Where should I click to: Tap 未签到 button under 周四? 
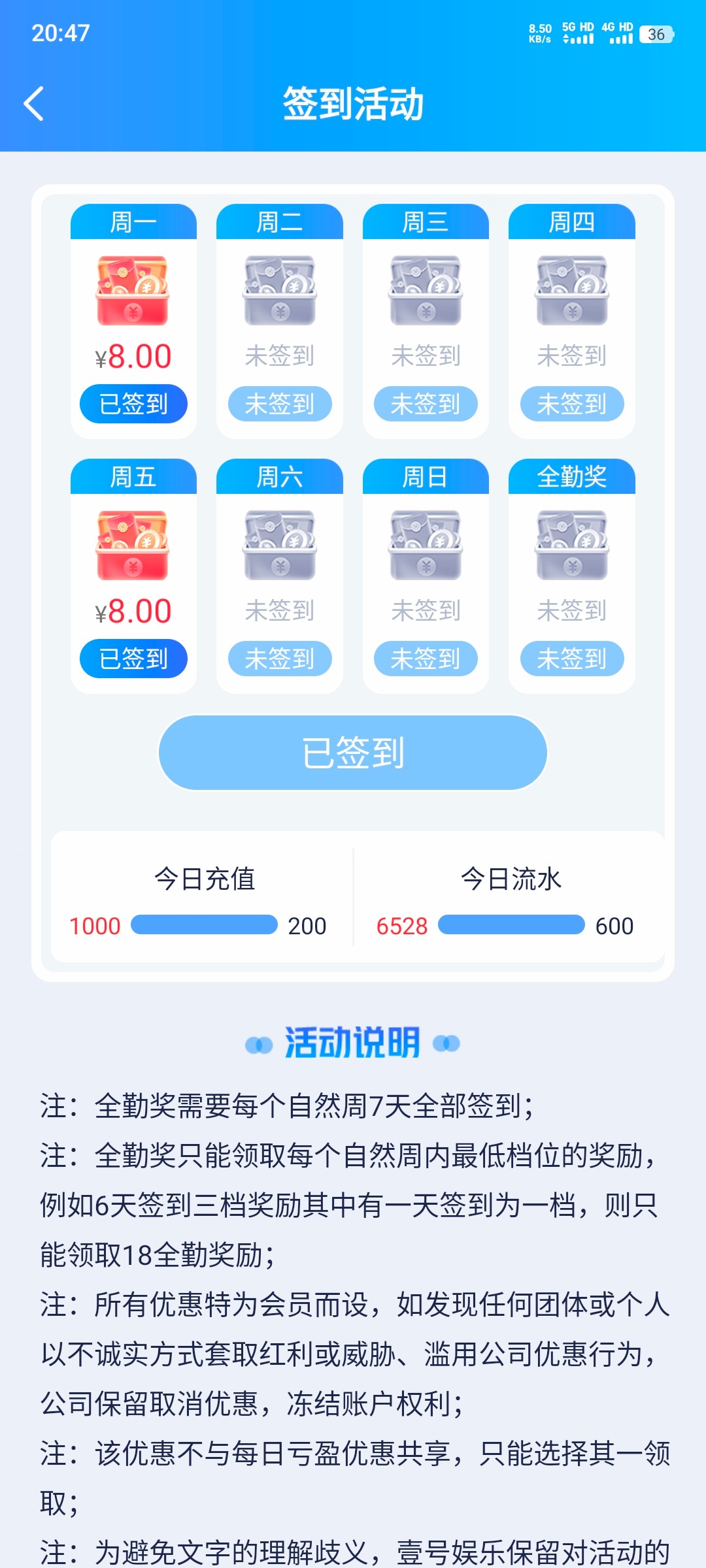click(572, 404)
